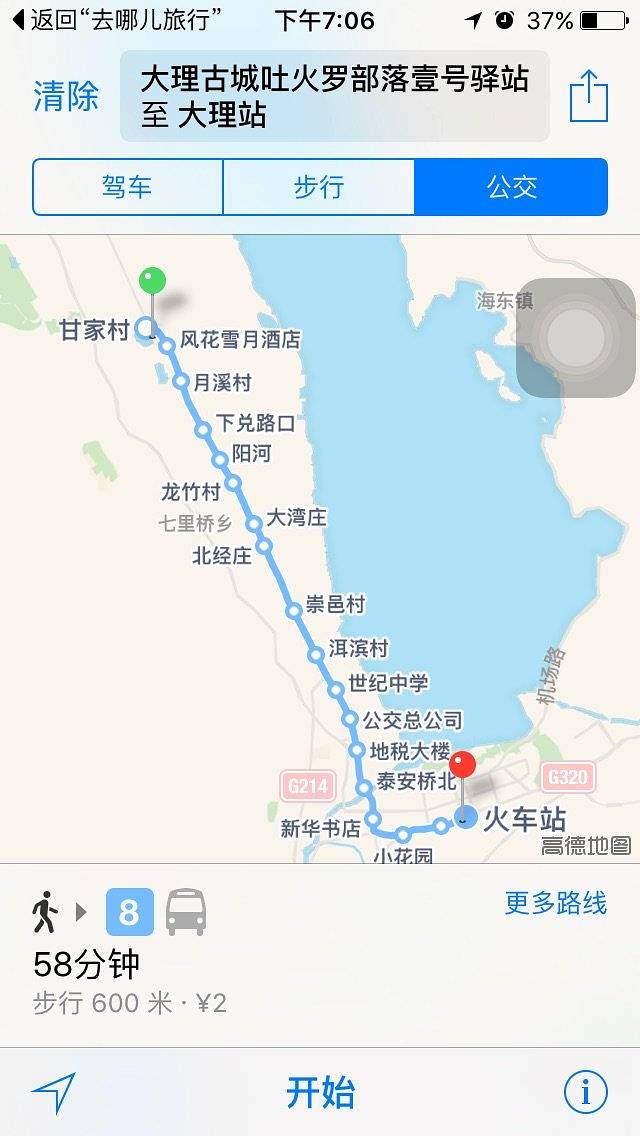640x1136 pixels.
Task: Return to the 去哪儿旅行 app
Action: [x=116, y=20]
